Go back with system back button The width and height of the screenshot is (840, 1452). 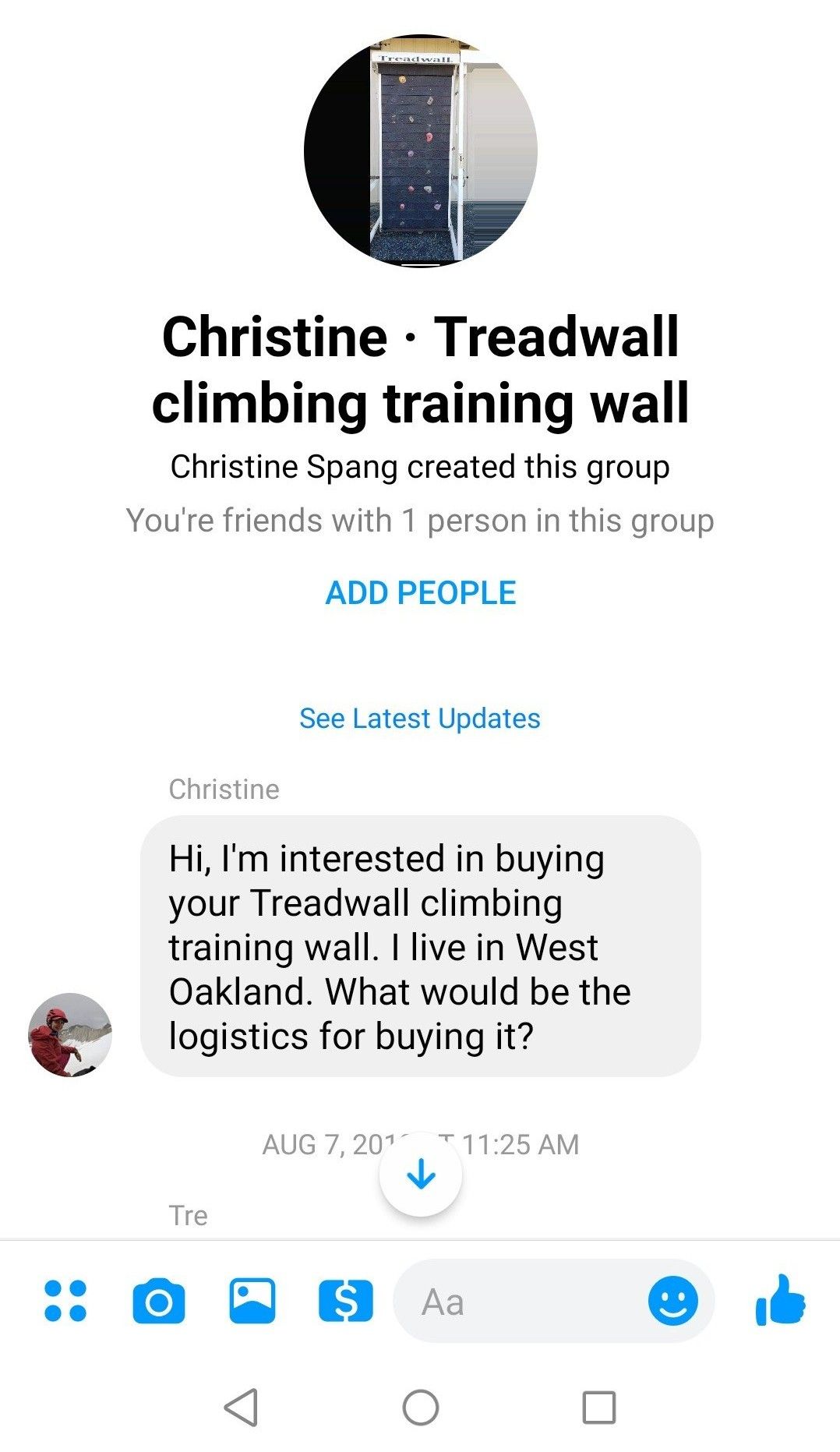coord(241,1407)
